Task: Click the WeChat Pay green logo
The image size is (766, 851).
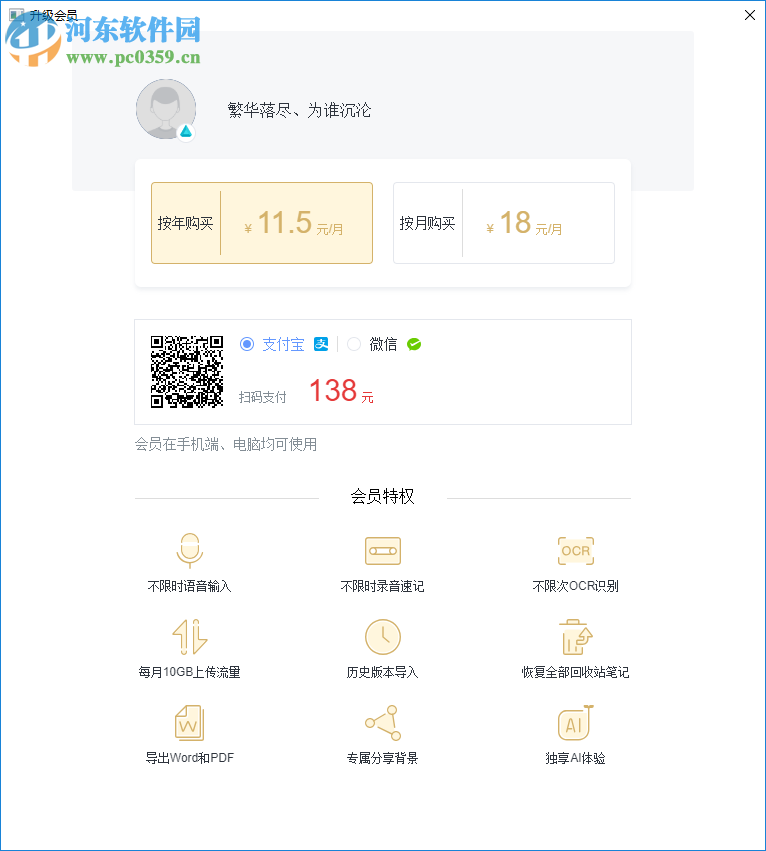Action: tap(413, 344)
